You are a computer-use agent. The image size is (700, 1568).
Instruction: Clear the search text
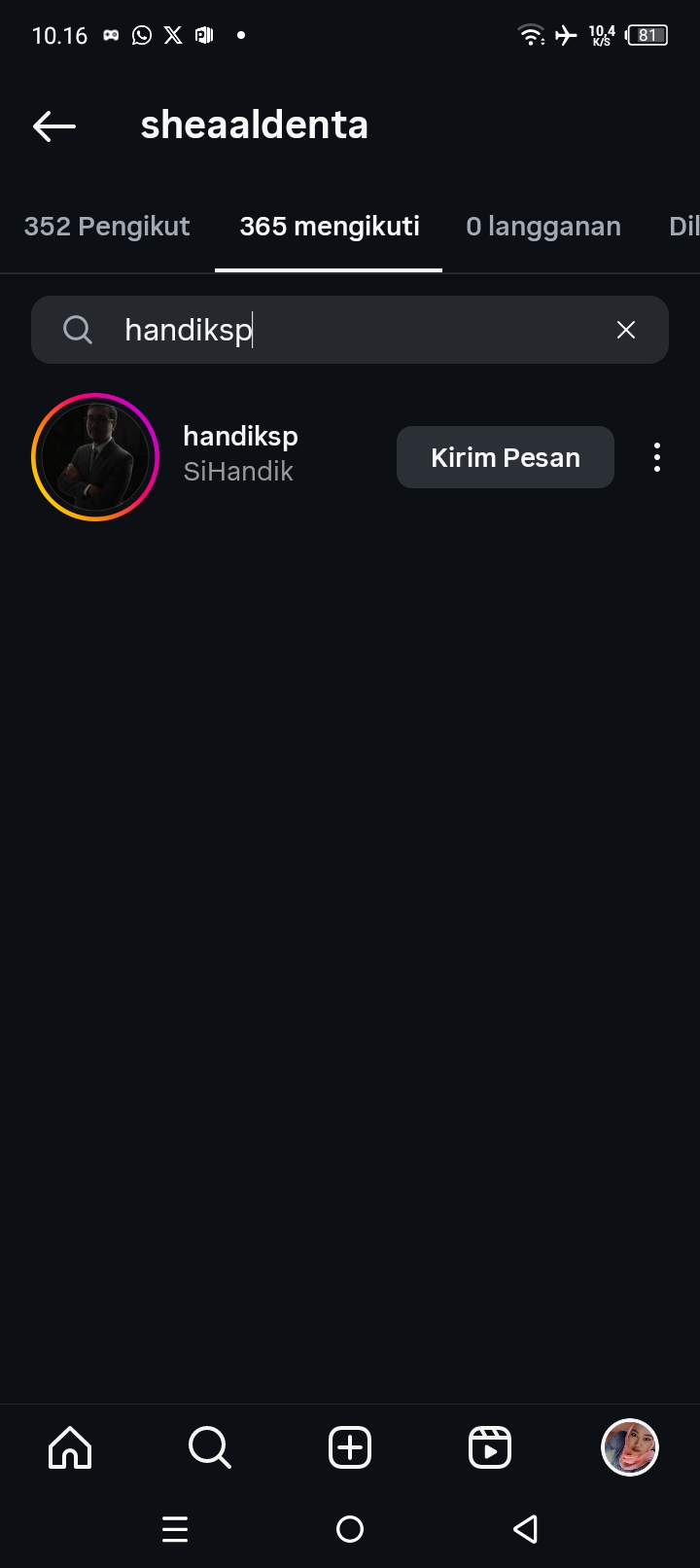[626, 330]
